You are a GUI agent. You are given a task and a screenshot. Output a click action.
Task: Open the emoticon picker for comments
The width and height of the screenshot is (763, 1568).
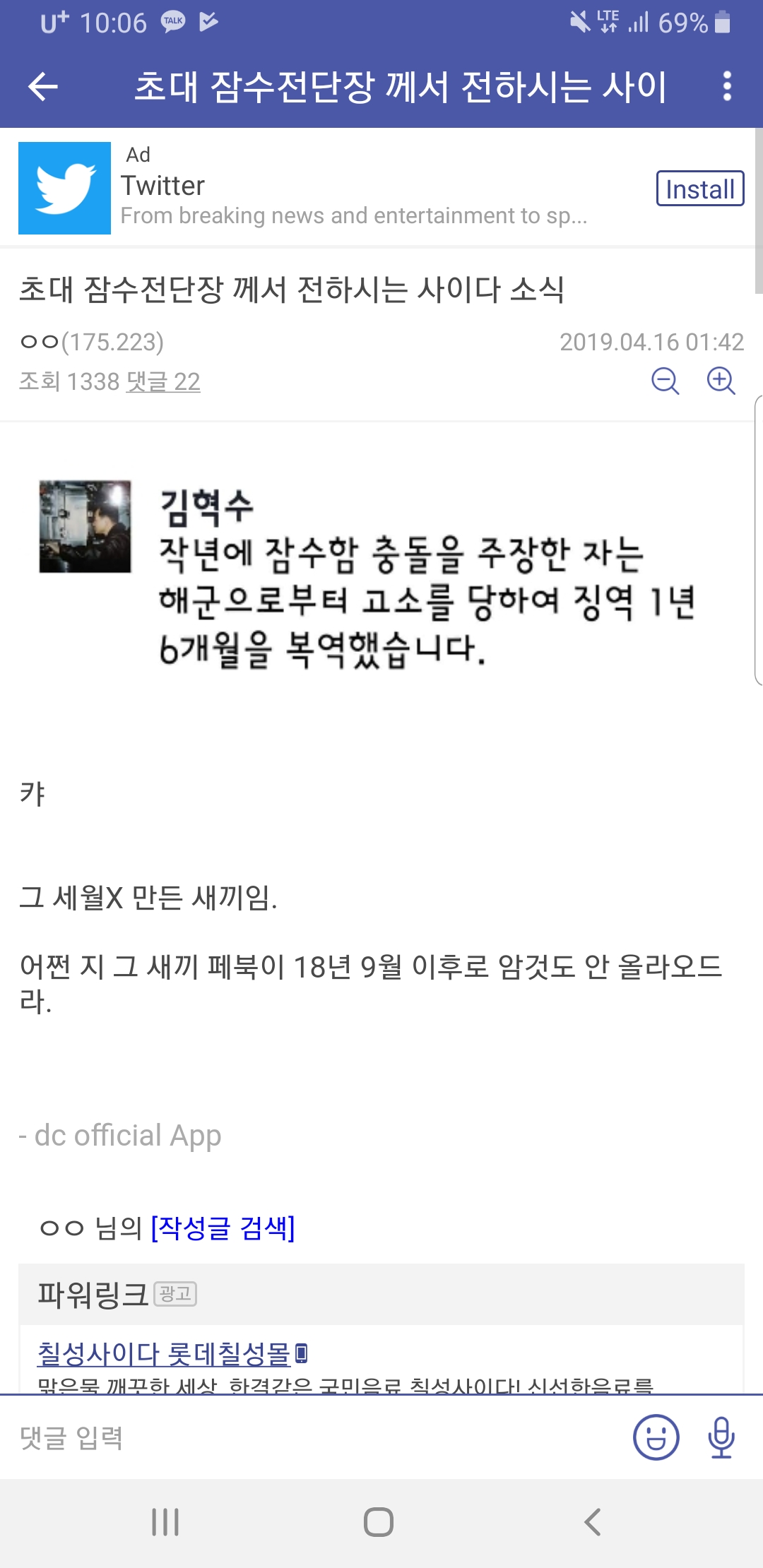click(x=656, y=1437)
